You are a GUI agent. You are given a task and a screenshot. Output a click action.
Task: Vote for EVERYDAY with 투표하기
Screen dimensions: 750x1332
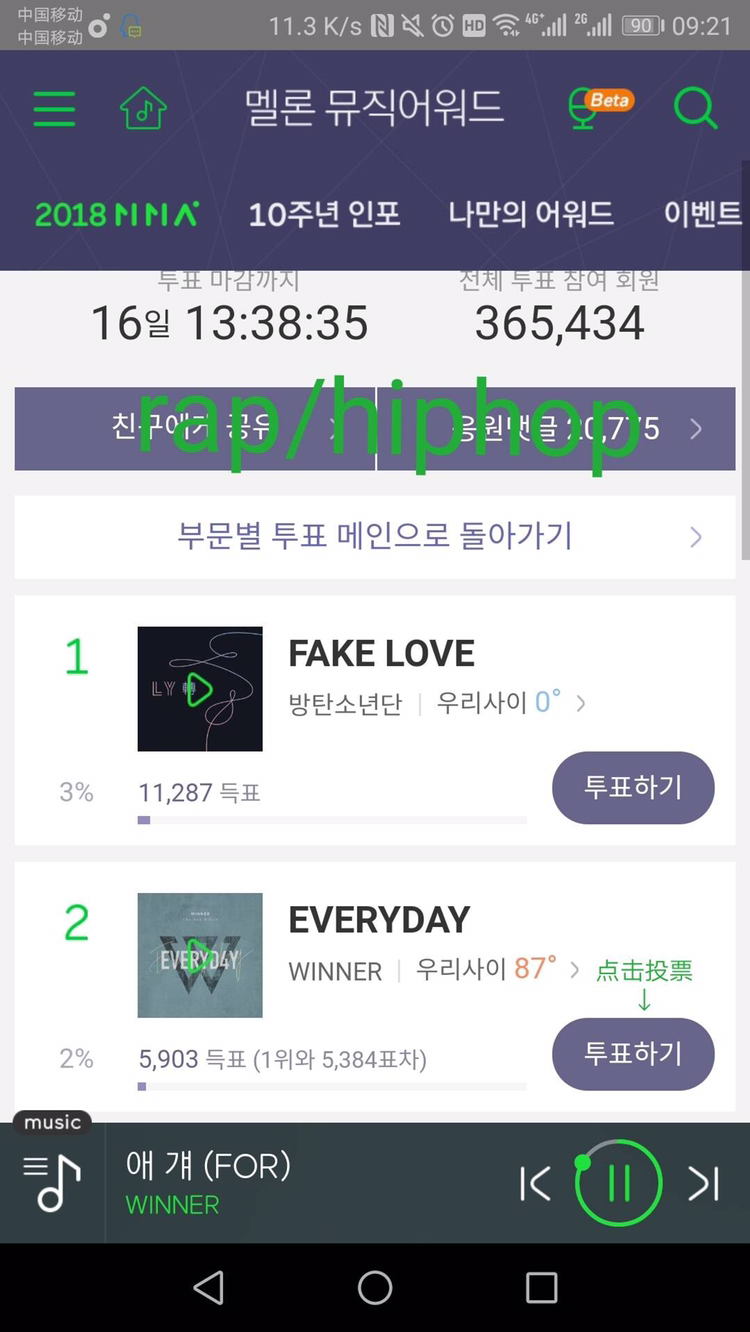633,1054
